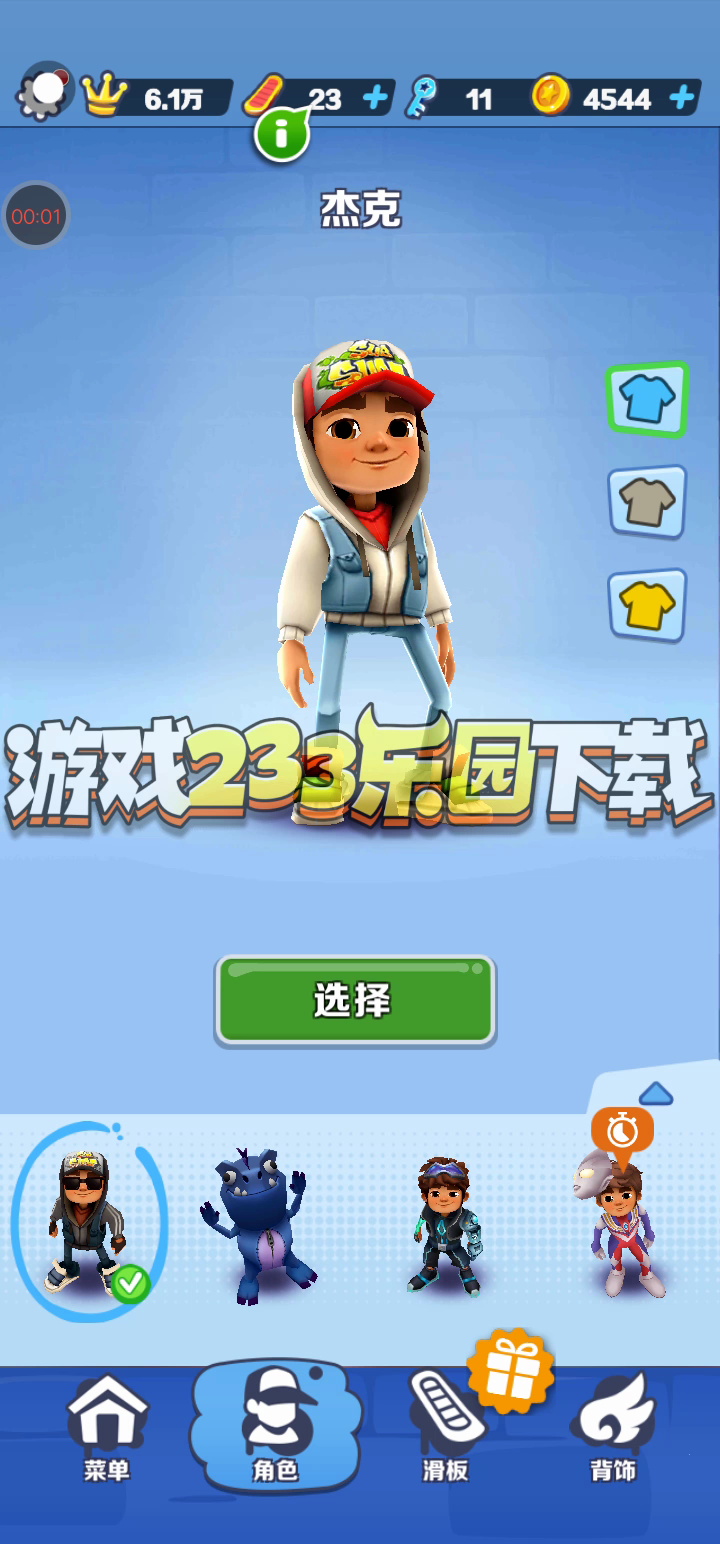Add more coins with plus icon

click(682, 98)
